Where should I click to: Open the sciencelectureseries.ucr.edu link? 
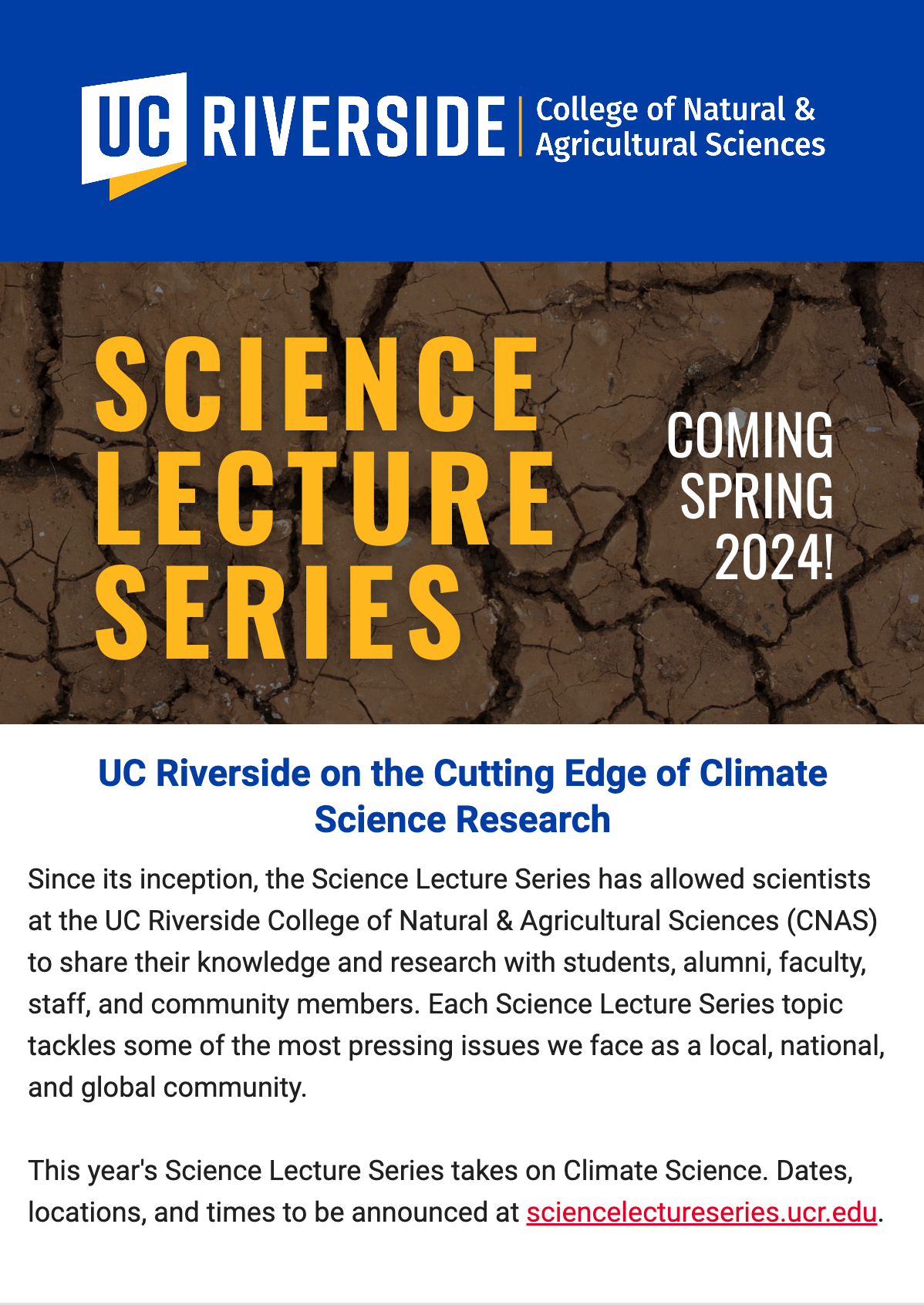click(x=701, y=1212)
